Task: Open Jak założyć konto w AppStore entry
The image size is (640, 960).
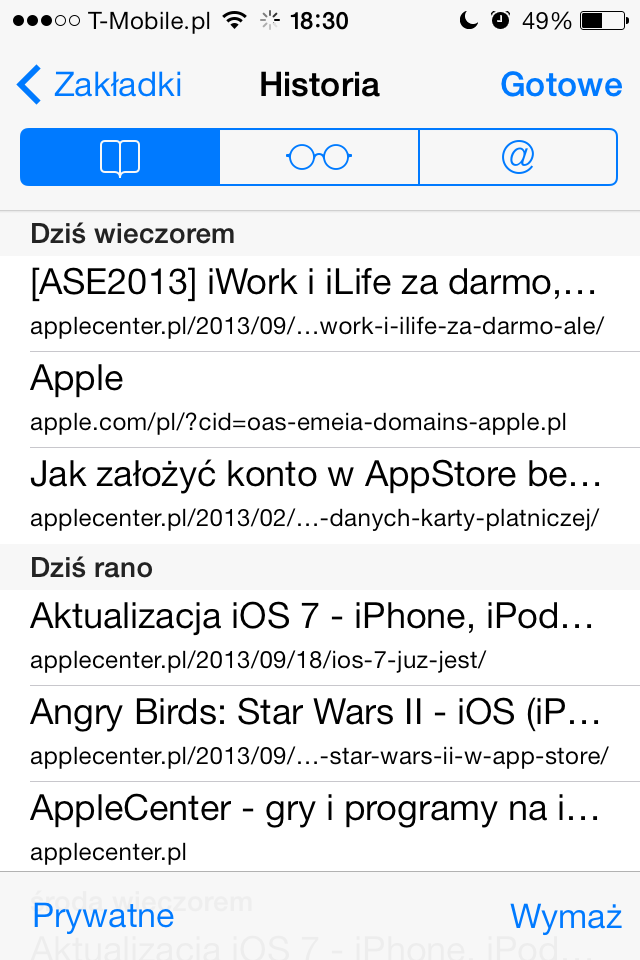Action: pos(320,492)
